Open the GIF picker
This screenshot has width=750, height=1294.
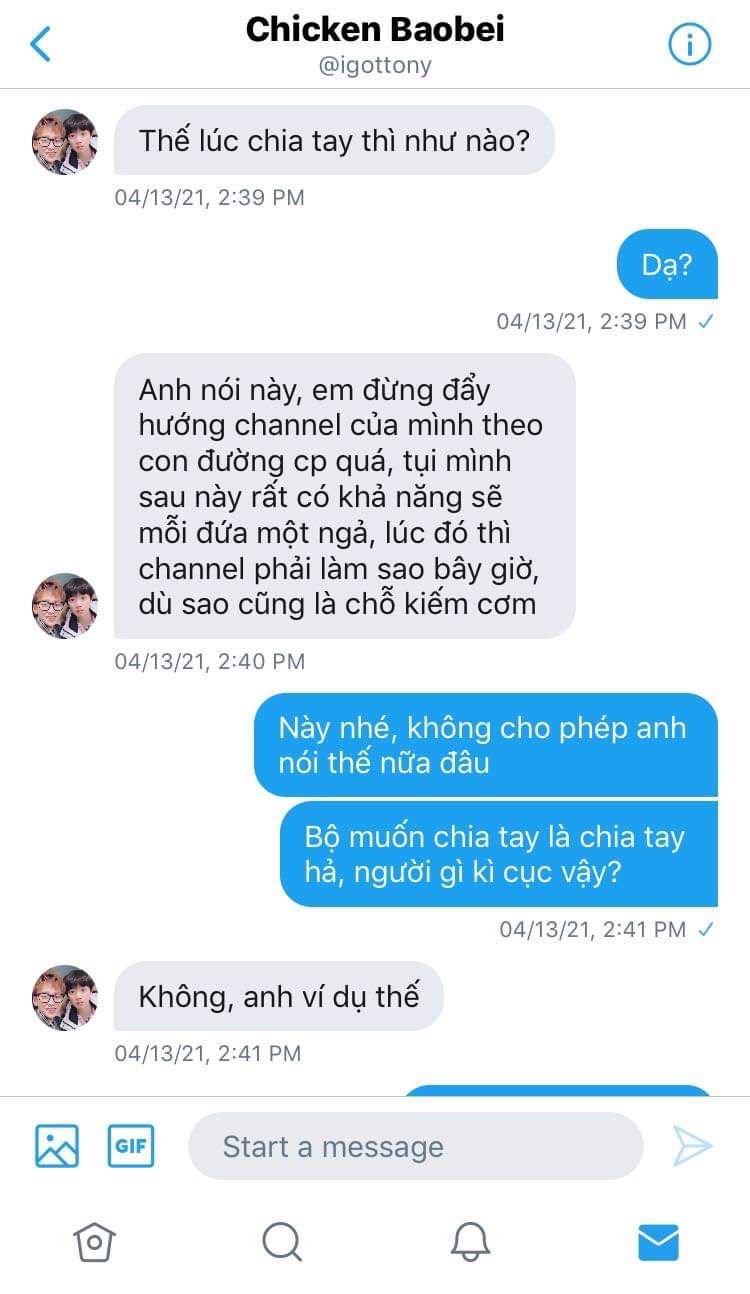[x=131, y=1146]
